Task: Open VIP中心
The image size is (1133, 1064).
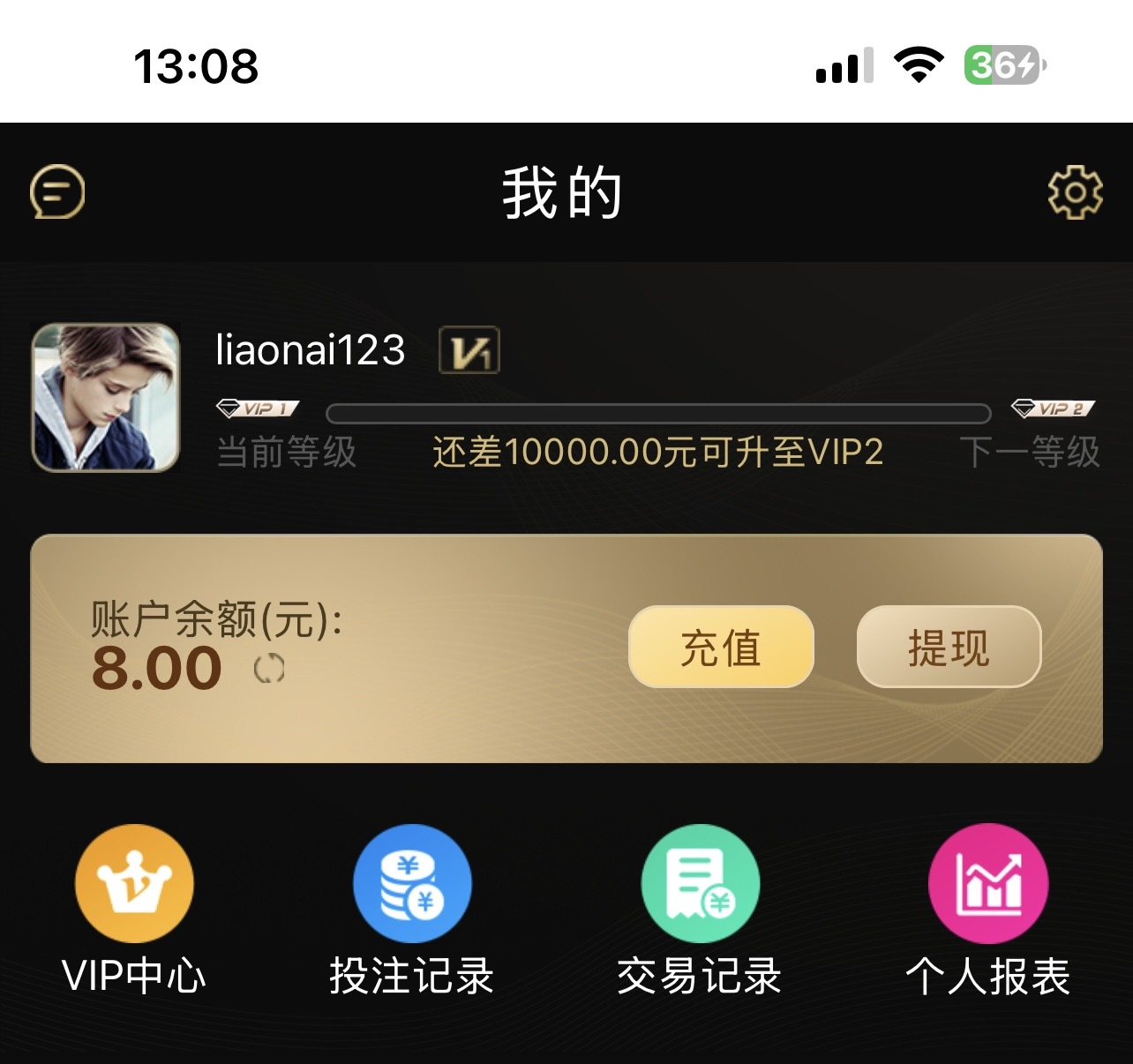Action: pyautogui.click(x=134, y=910)
